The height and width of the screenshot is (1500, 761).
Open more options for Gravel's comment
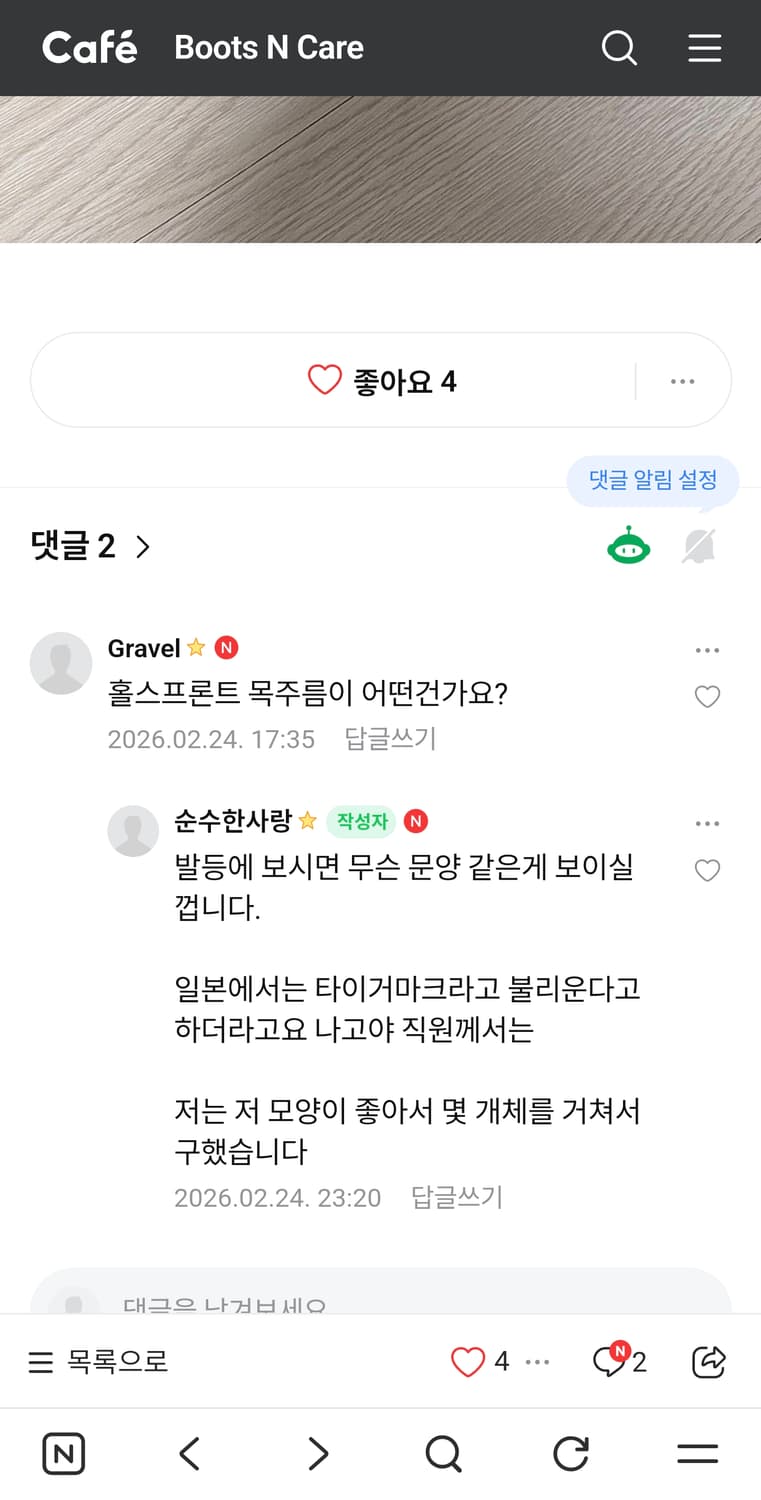(707, 649)
